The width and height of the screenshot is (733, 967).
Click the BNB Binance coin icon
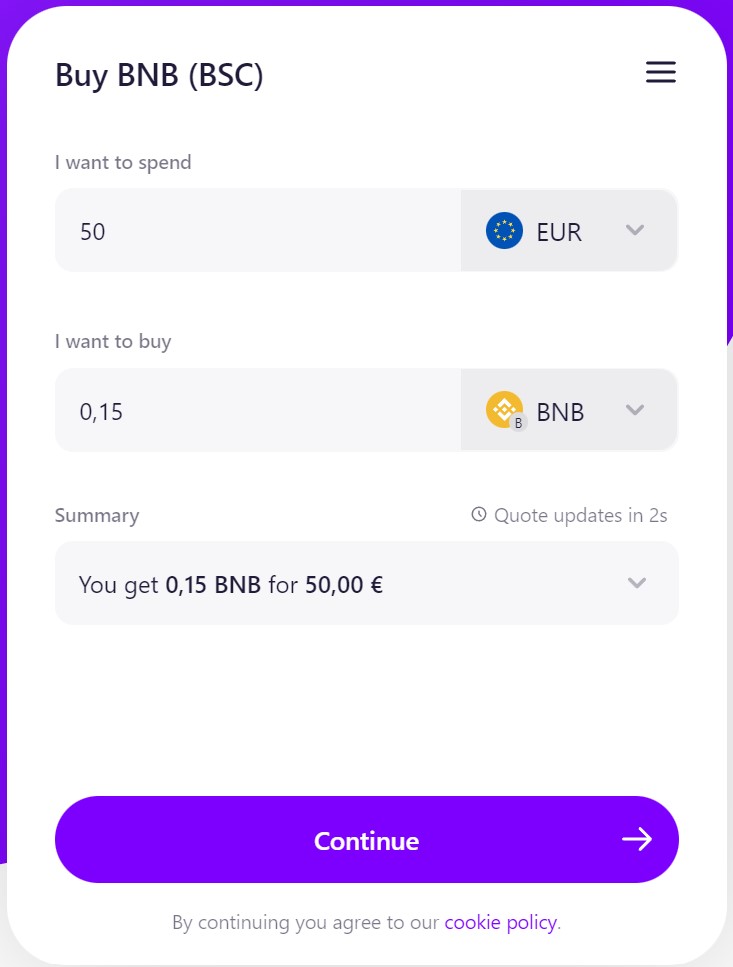click(x=504, y=409)
